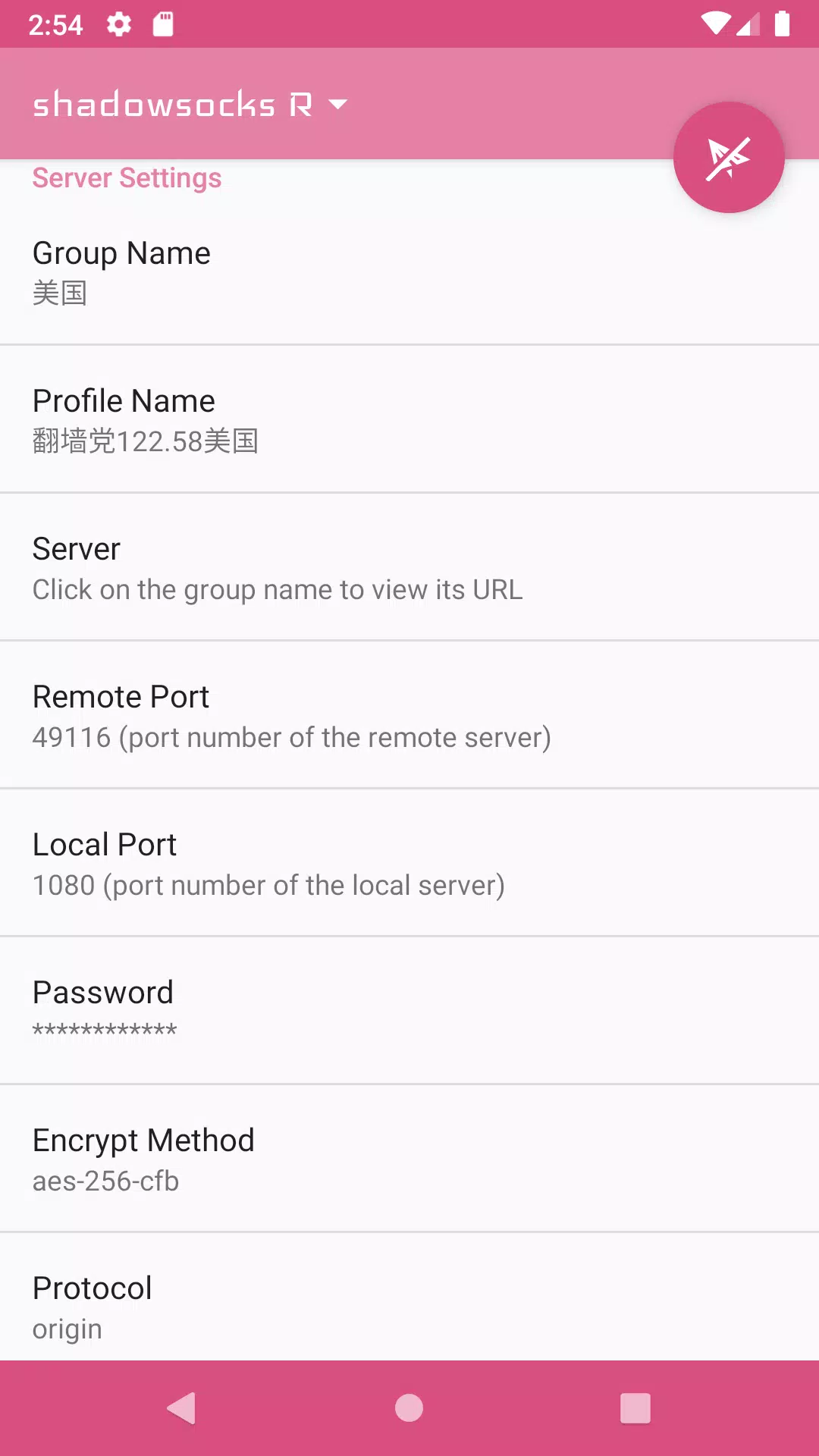
Task: Open the shadowsocks R profile dropdown
Action: 190,105
